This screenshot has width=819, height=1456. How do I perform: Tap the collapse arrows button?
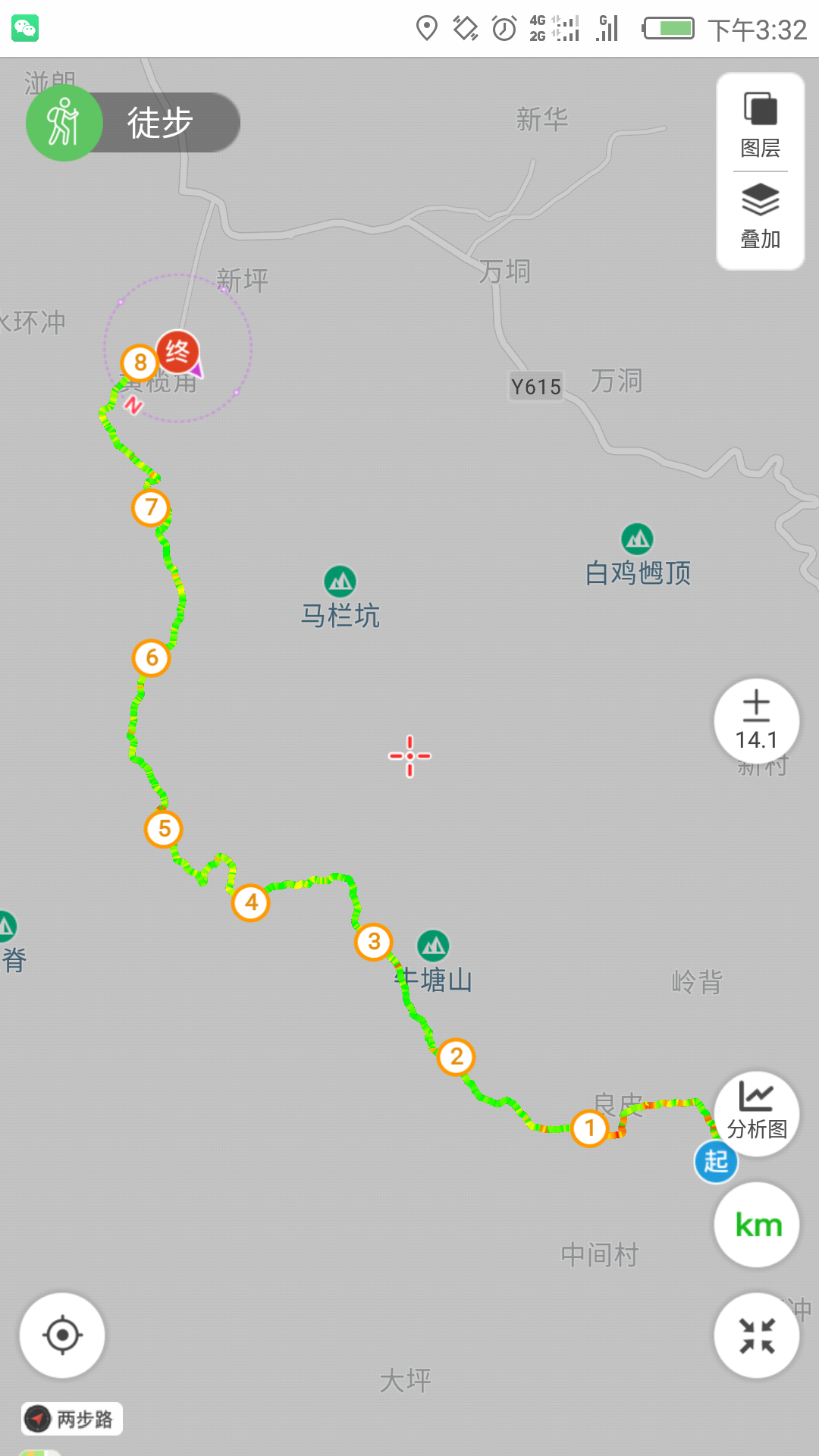tap(757, 1335)
